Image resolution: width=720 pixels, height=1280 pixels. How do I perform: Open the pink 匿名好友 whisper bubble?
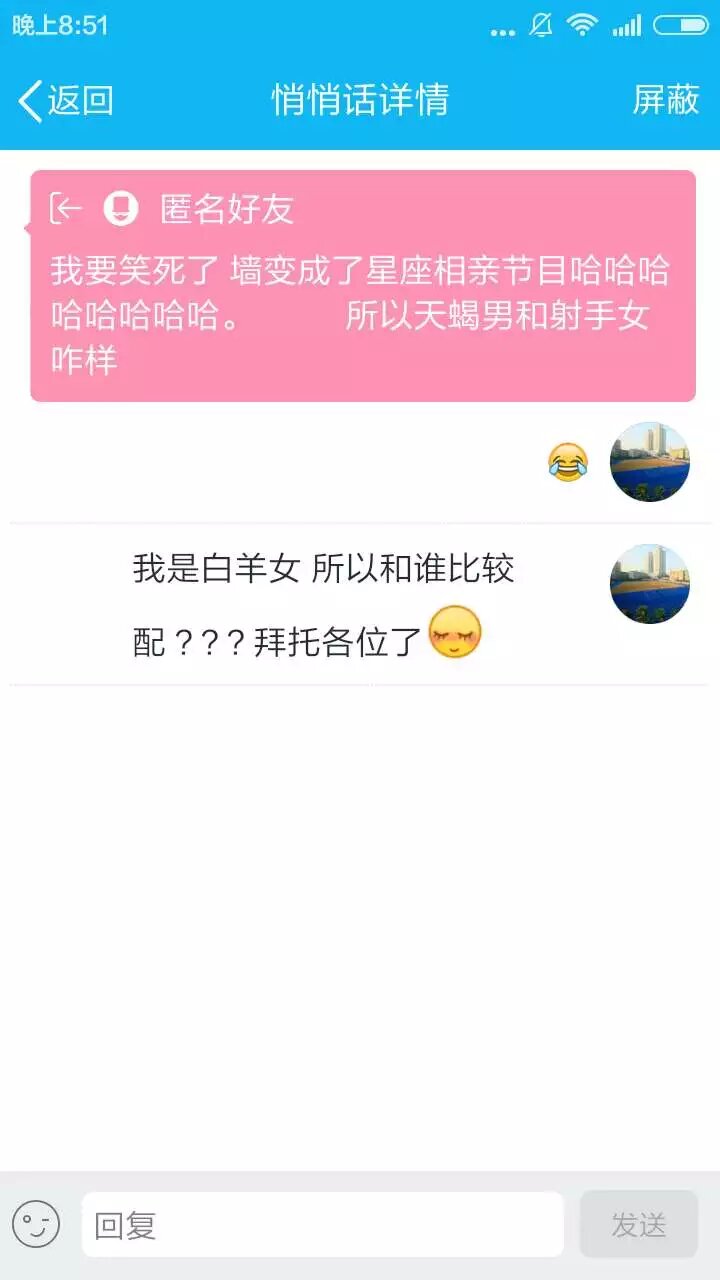click(362, 286)
